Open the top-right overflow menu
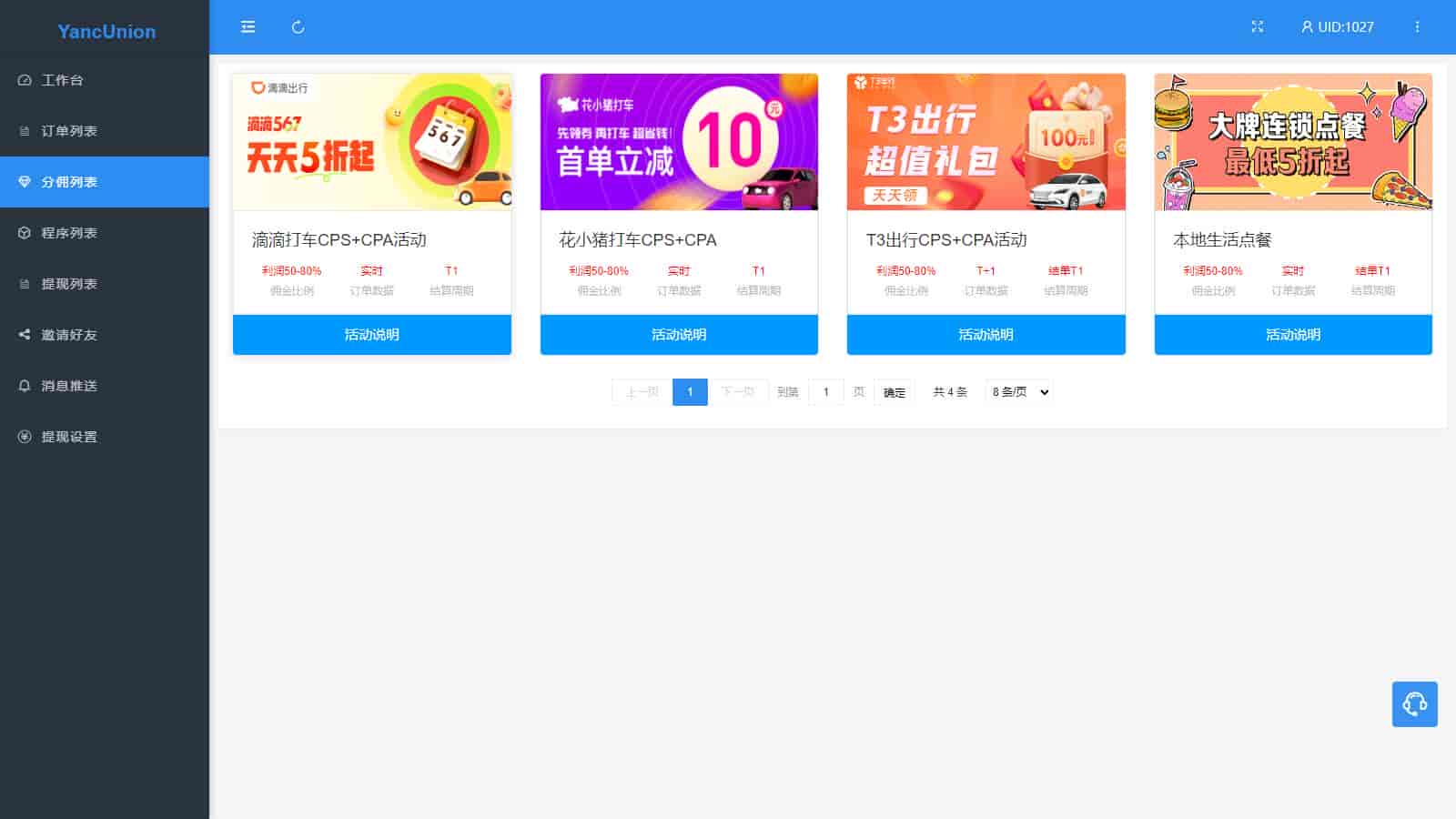 (1417, 27)
